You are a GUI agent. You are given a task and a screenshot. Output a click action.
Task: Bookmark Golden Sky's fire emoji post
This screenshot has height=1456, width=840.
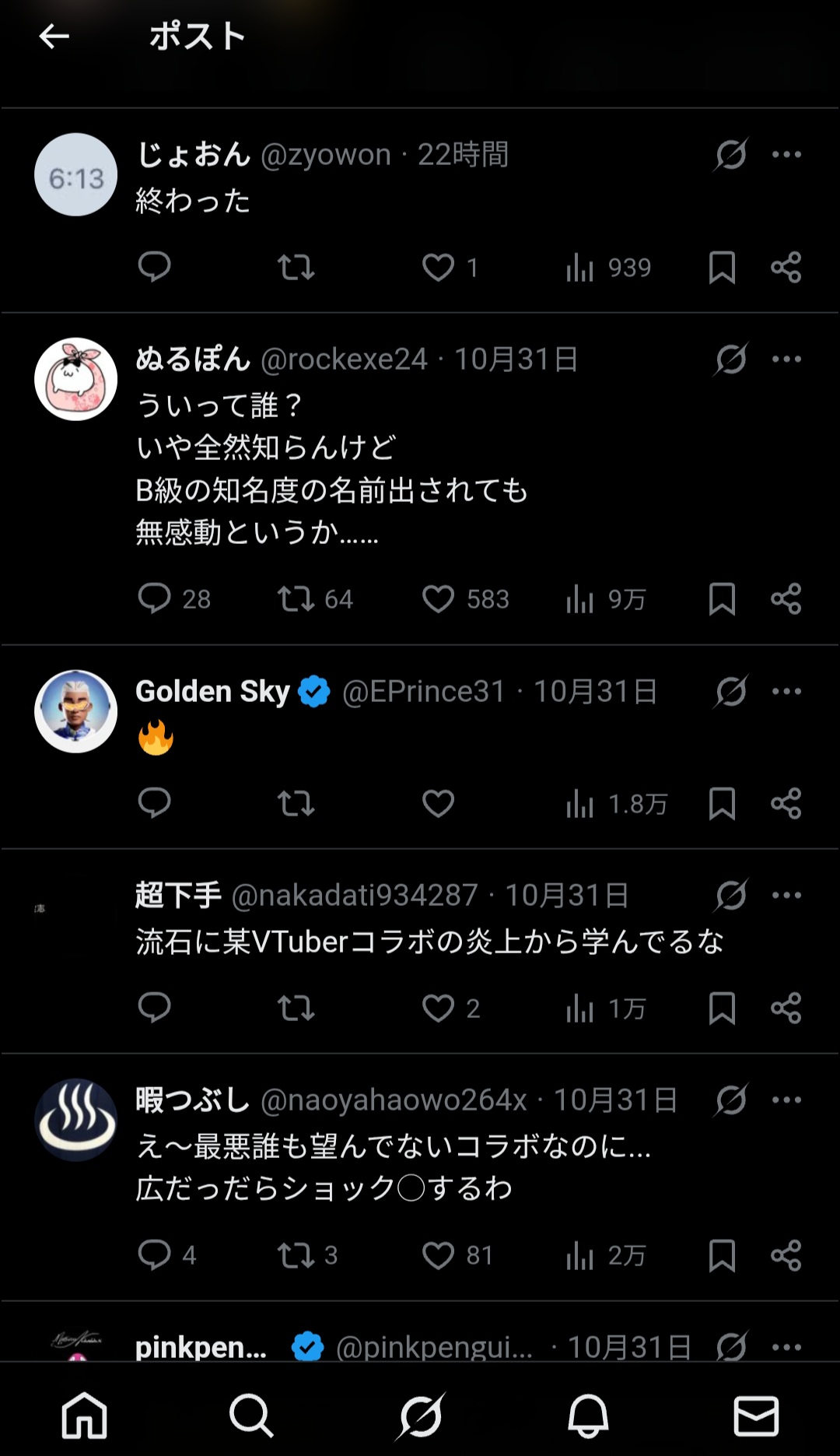pyautogui.click(x=722, y=803)
